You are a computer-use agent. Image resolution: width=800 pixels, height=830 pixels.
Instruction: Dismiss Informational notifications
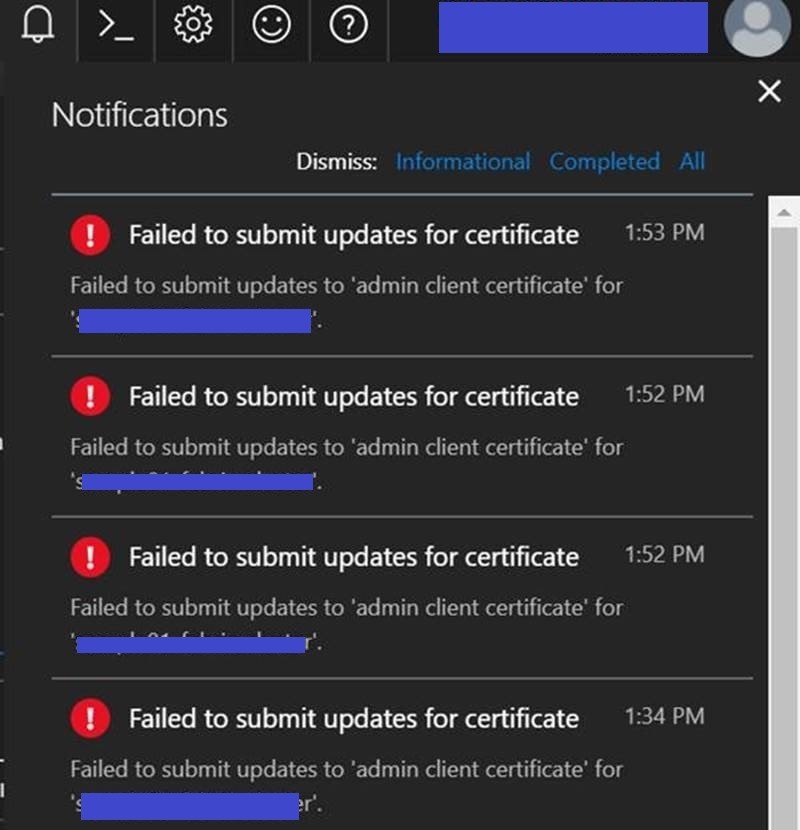[462, 162]
